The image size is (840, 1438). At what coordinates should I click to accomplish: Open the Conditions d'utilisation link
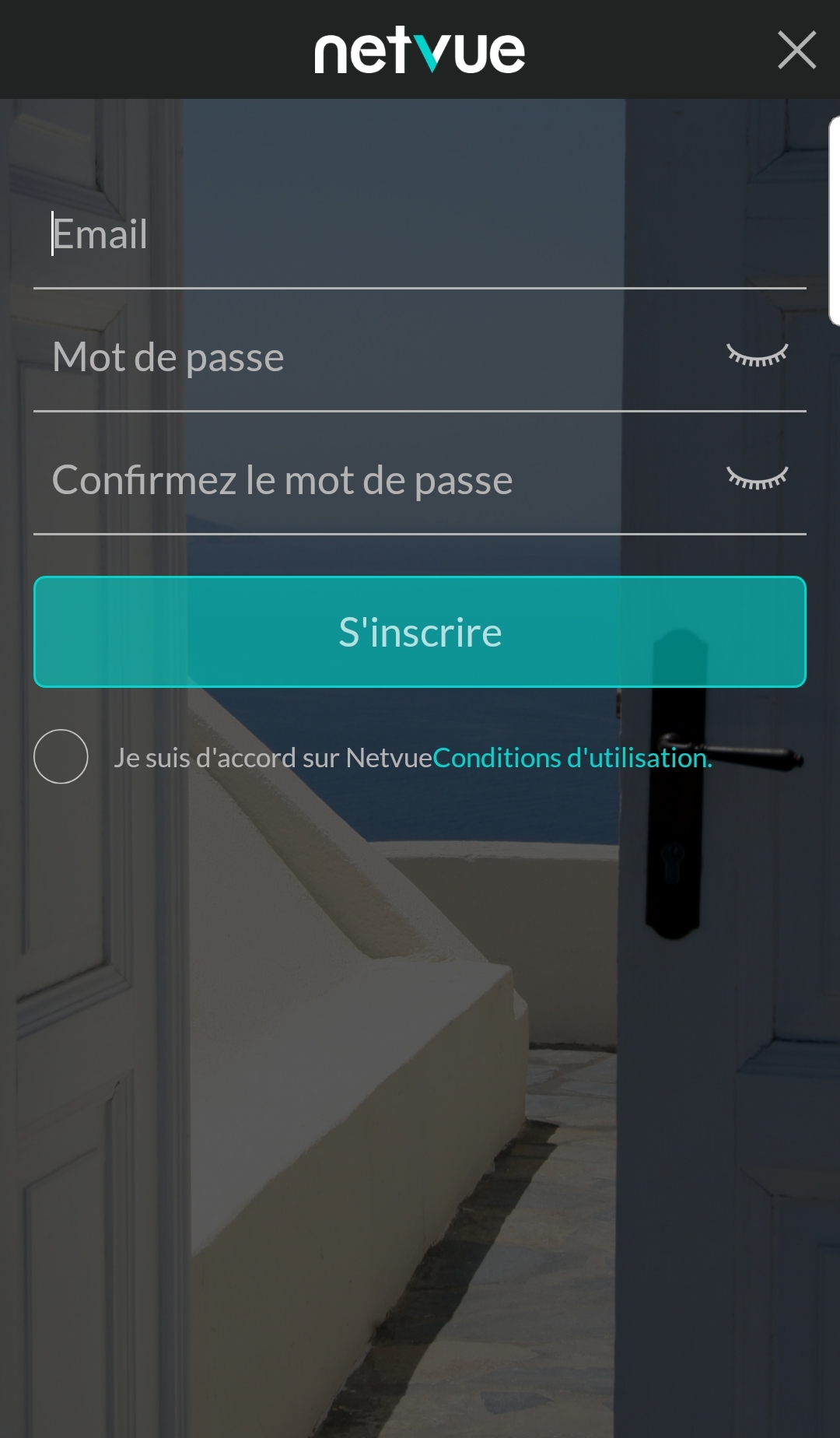click(572, 758)
